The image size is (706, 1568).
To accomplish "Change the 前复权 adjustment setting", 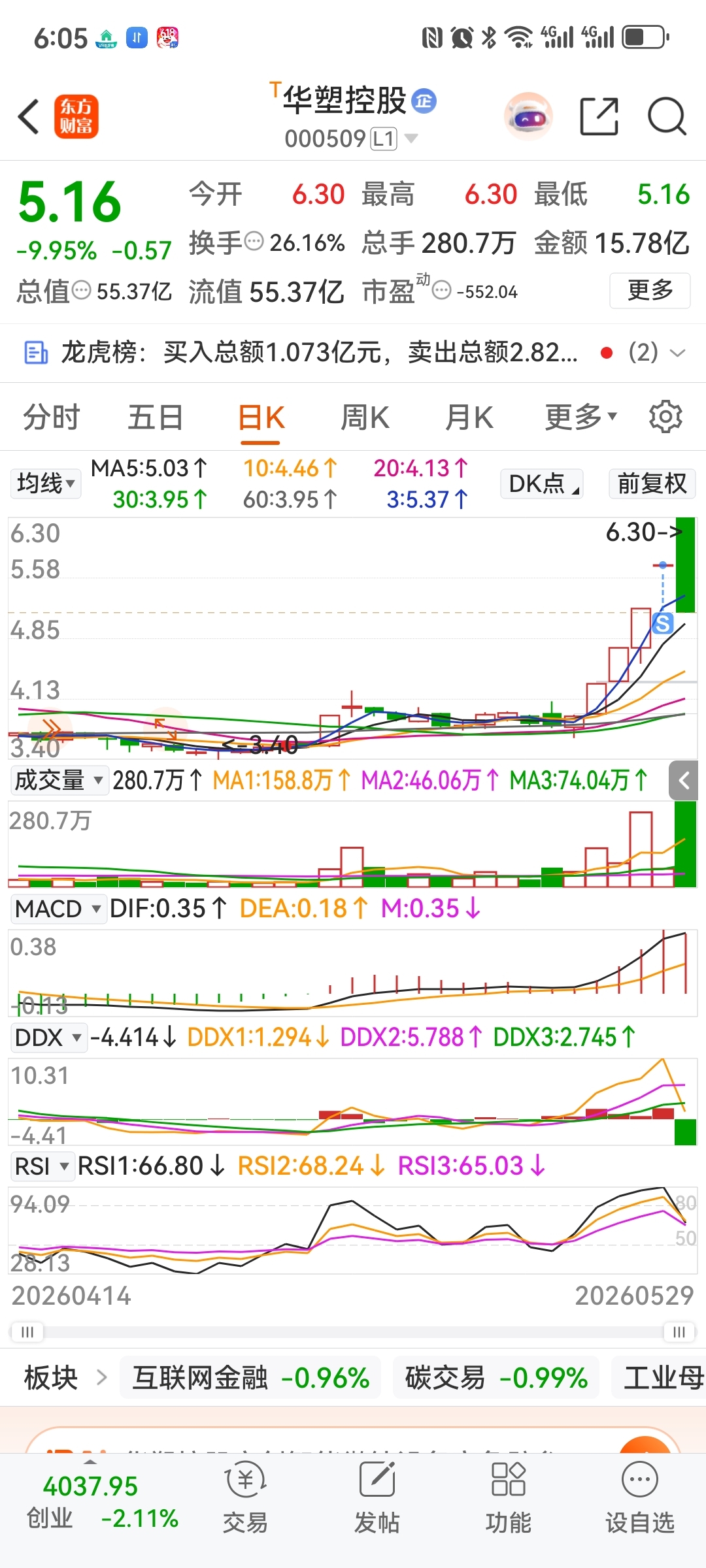I will 652,484.
